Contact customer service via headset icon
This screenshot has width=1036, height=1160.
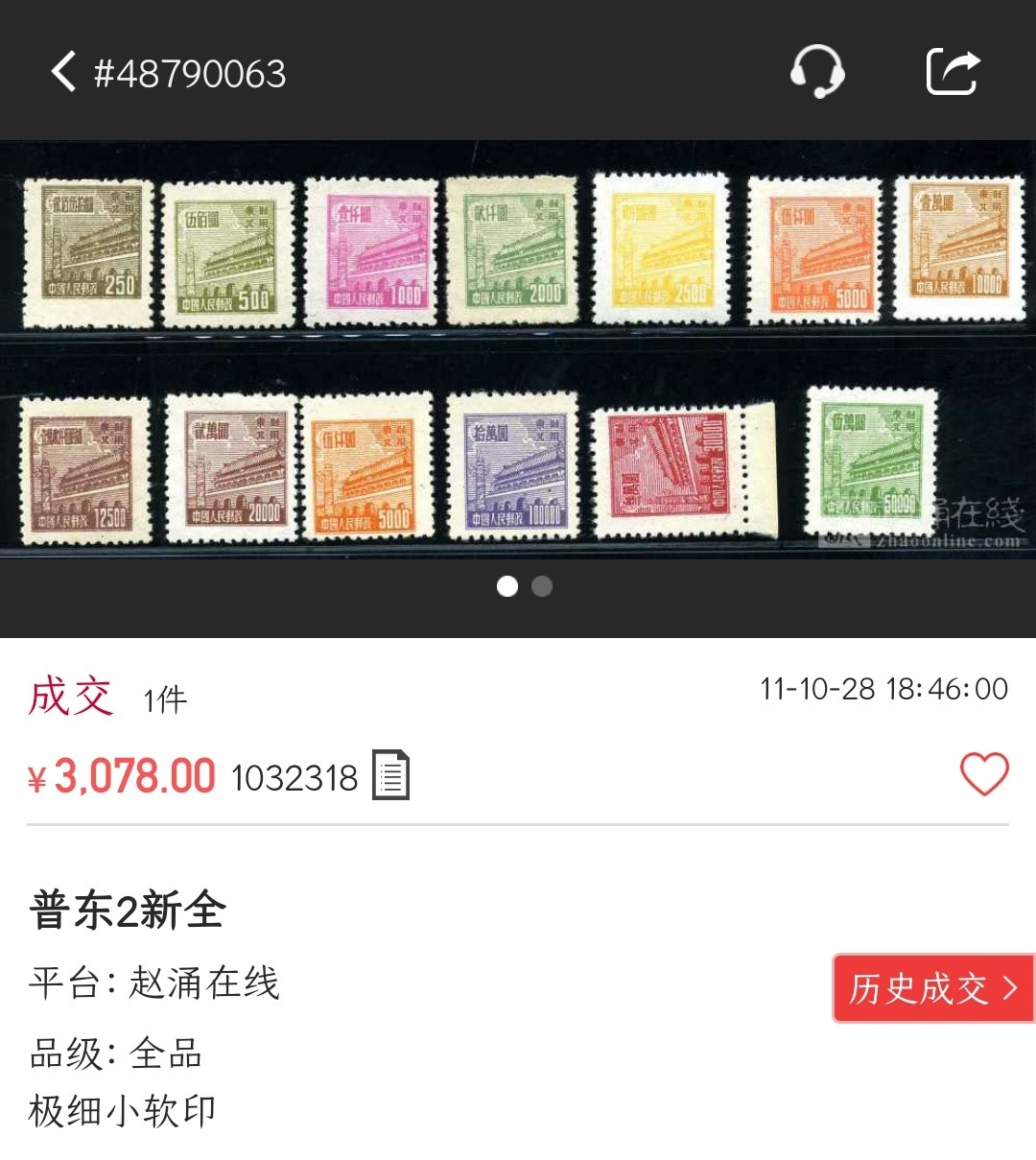tap(816, 72)
